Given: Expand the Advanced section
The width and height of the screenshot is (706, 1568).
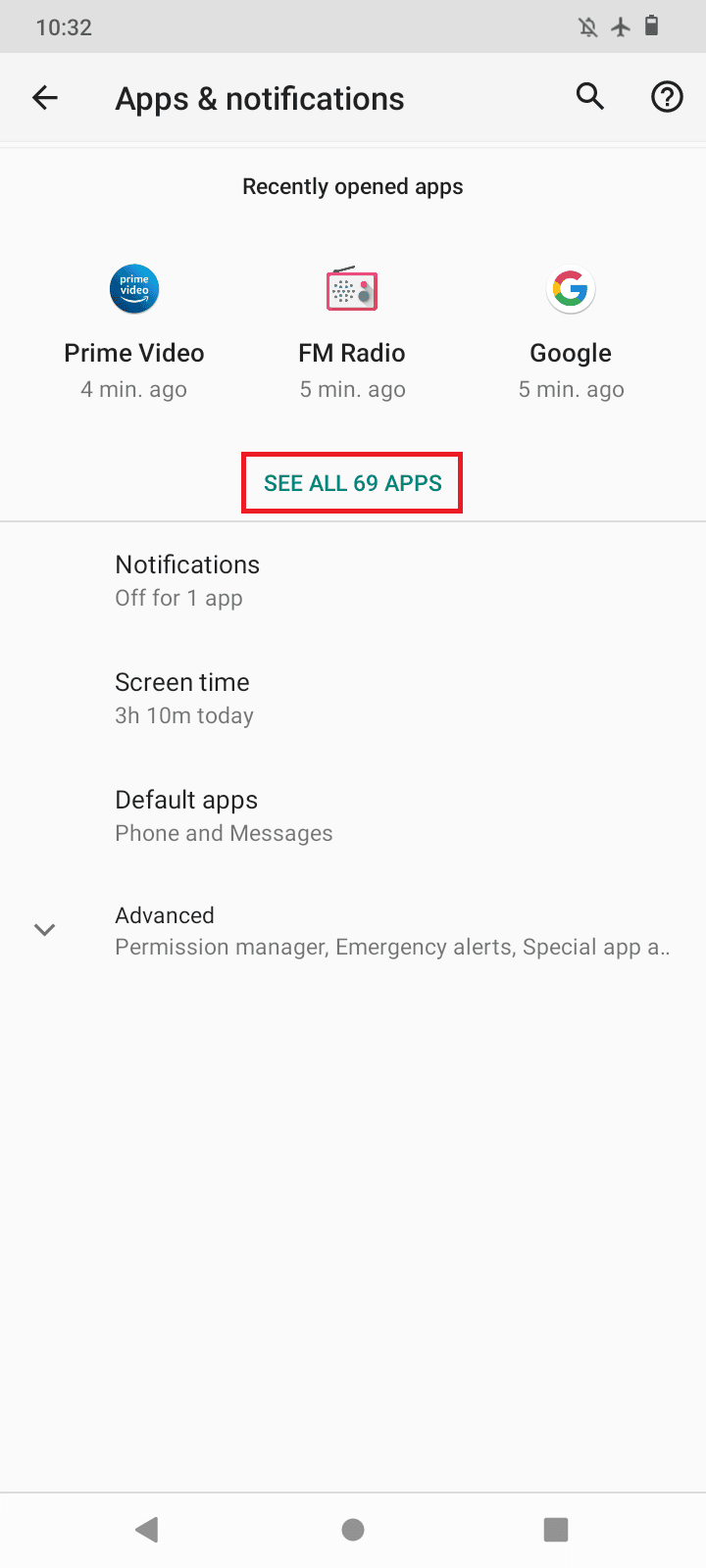Looking at the screenshot, I should pyautogui.click(x=353, y=930).
